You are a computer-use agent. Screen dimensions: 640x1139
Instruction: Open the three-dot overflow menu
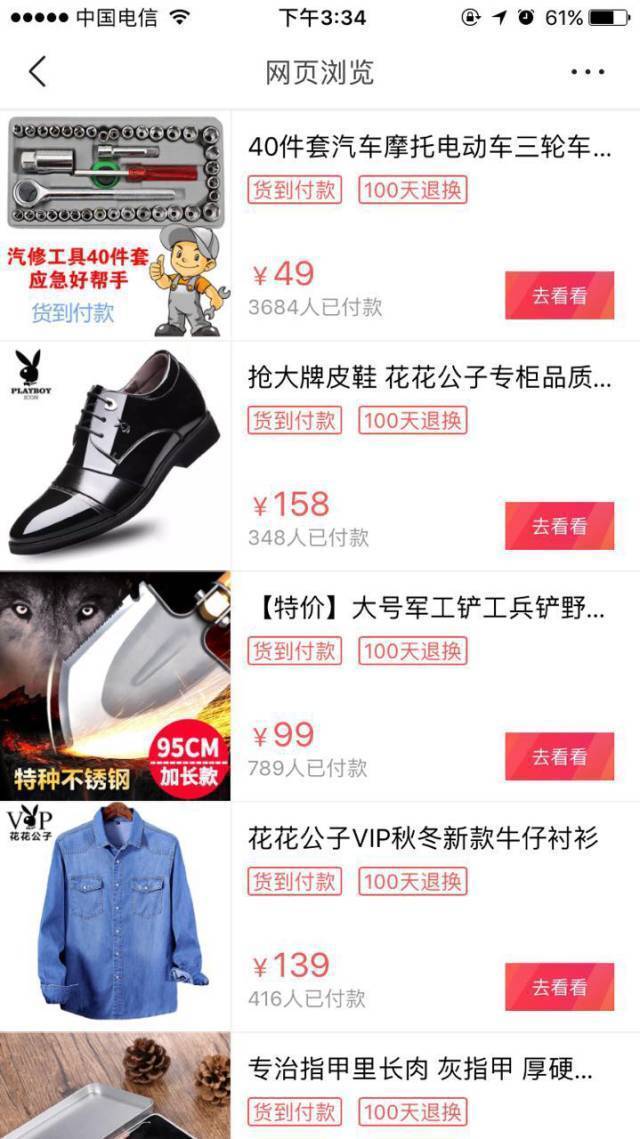[x=587, y=72]
